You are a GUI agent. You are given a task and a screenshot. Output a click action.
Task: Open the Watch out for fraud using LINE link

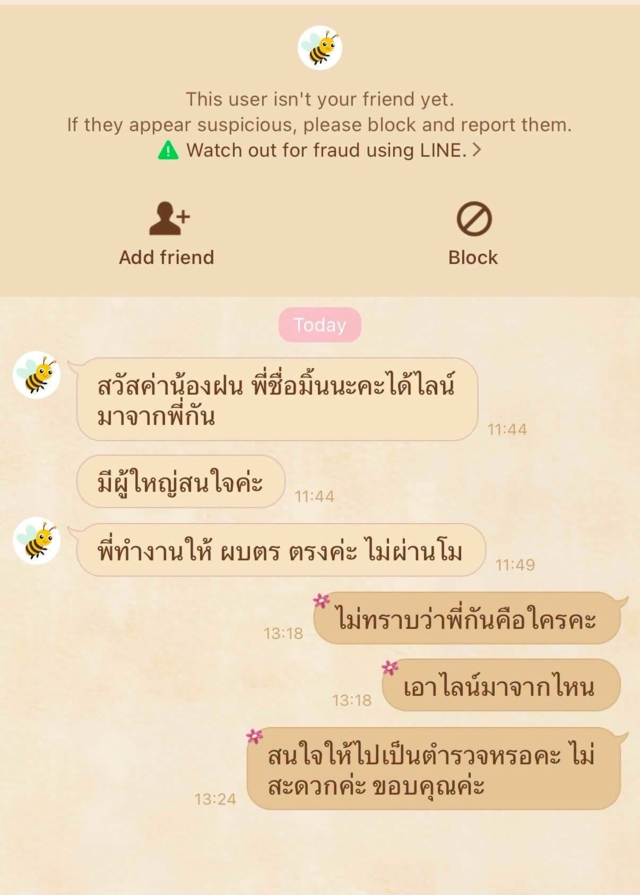click(x=320, y=151)
